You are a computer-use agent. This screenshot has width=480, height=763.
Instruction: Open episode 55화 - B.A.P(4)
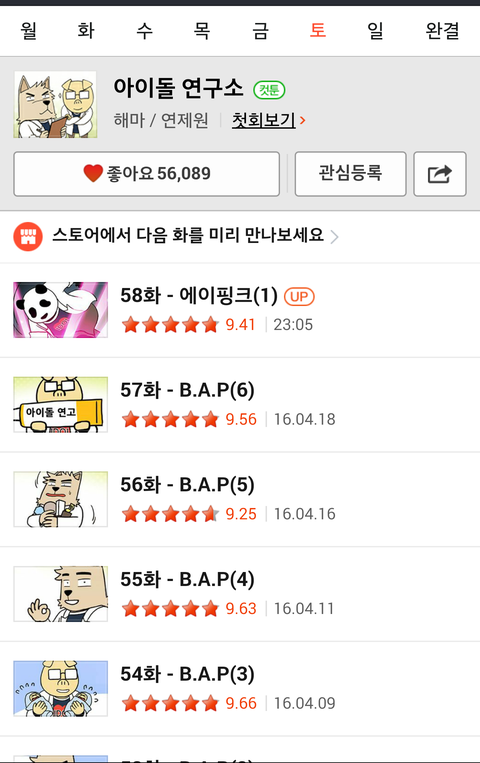pos(240,594)
